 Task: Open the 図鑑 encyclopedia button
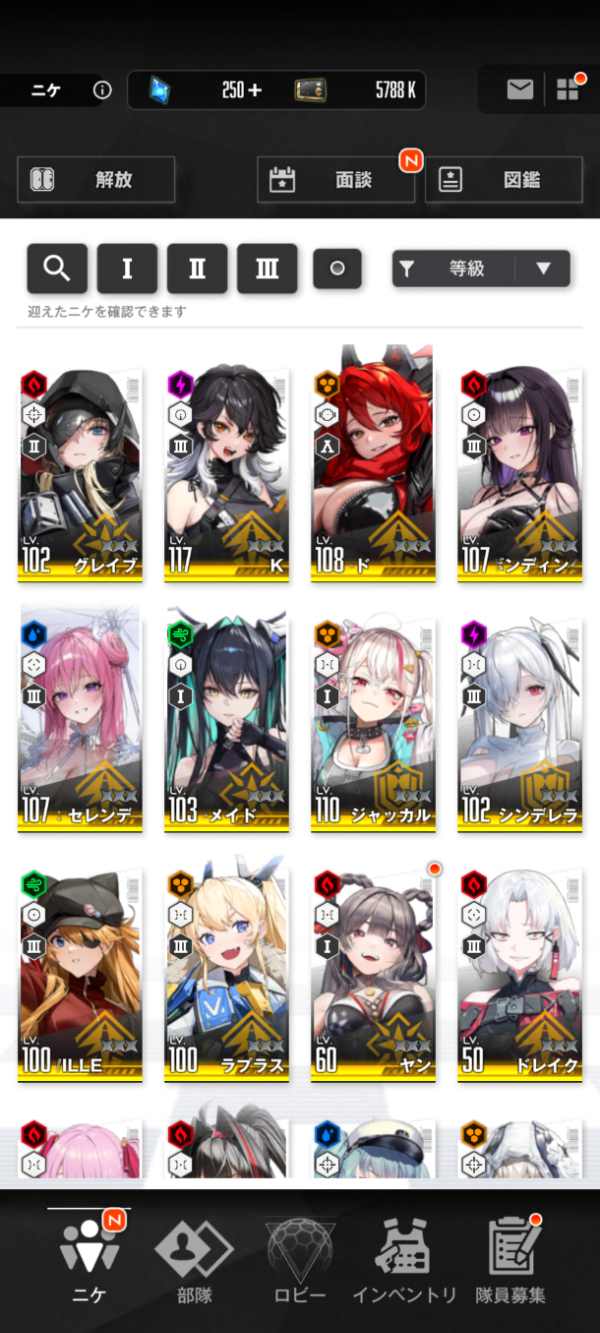[504, 180]
